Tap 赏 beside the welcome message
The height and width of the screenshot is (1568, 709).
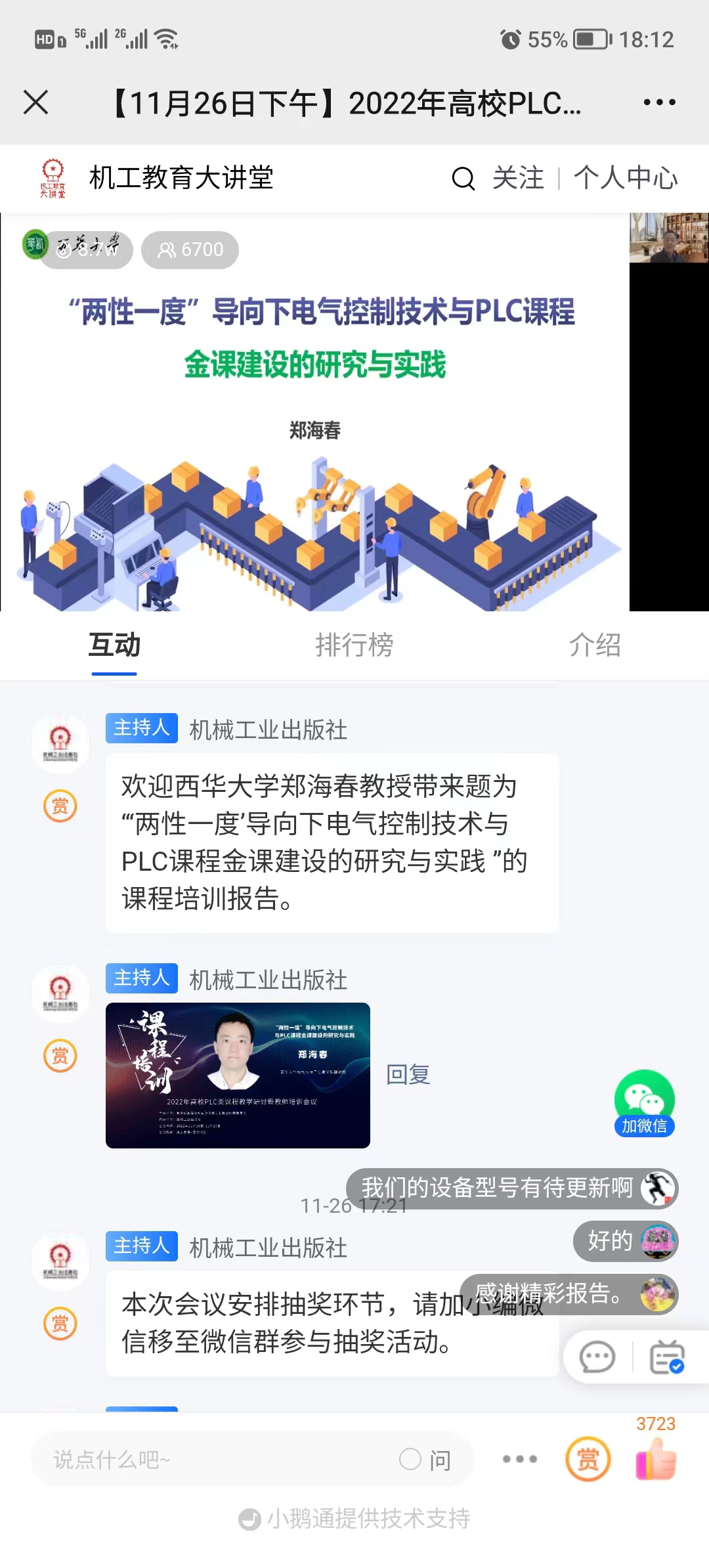click(60, 806)
